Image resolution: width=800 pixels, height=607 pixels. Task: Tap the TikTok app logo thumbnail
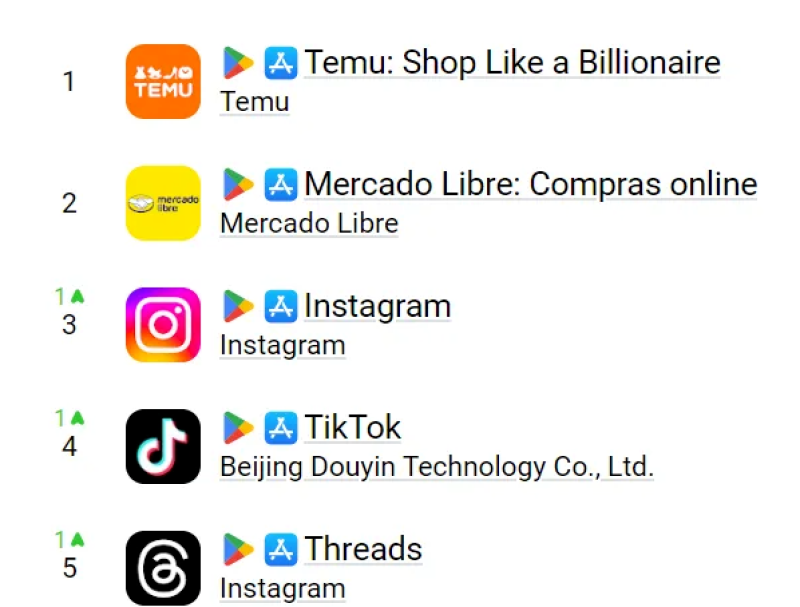[x=163, y=446]
